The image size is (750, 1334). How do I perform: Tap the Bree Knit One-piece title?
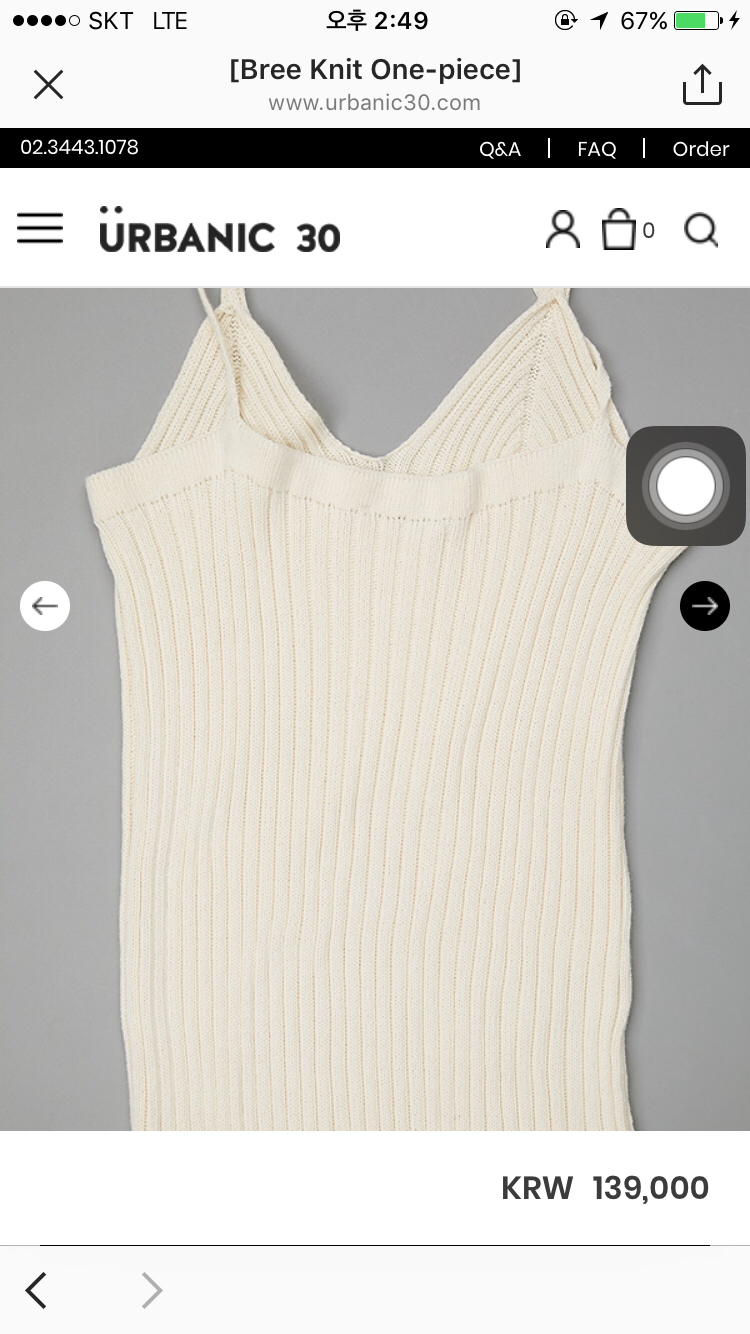coord(374,69)
